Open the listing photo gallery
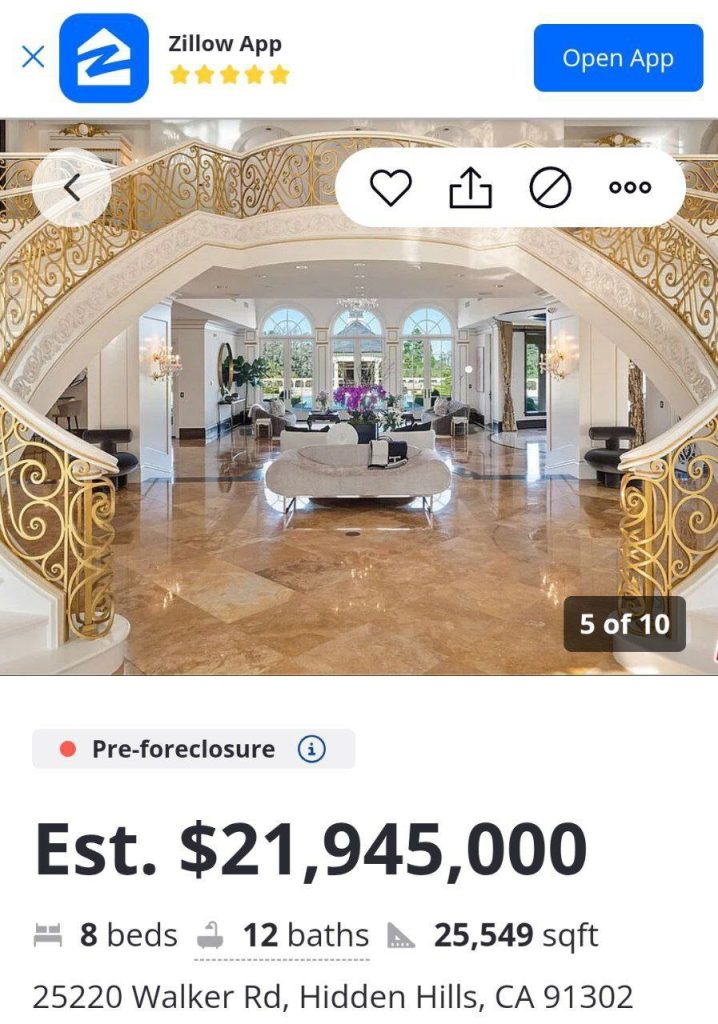Screen dimensions: 718x1024 point(360,420)
